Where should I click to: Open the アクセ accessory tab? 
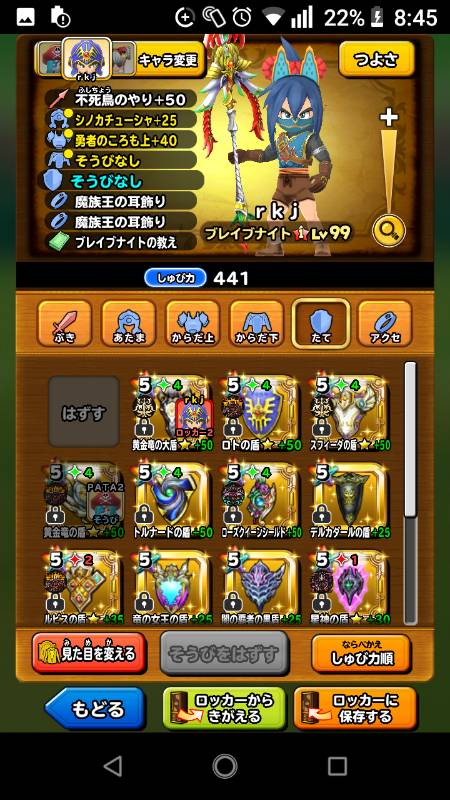[385, 323]
